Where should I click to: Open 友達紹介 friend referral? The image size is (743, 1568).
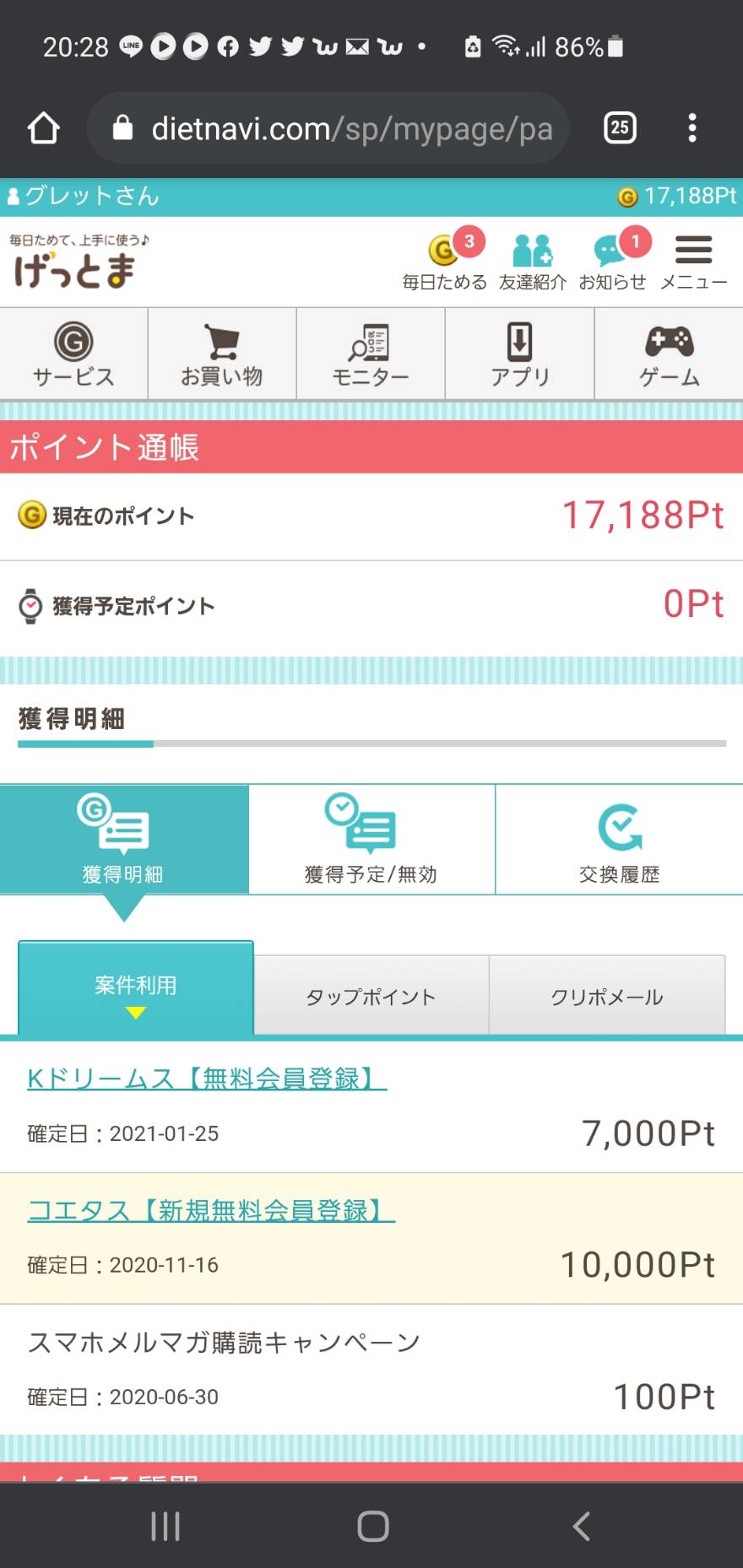(x=533, y=262)
